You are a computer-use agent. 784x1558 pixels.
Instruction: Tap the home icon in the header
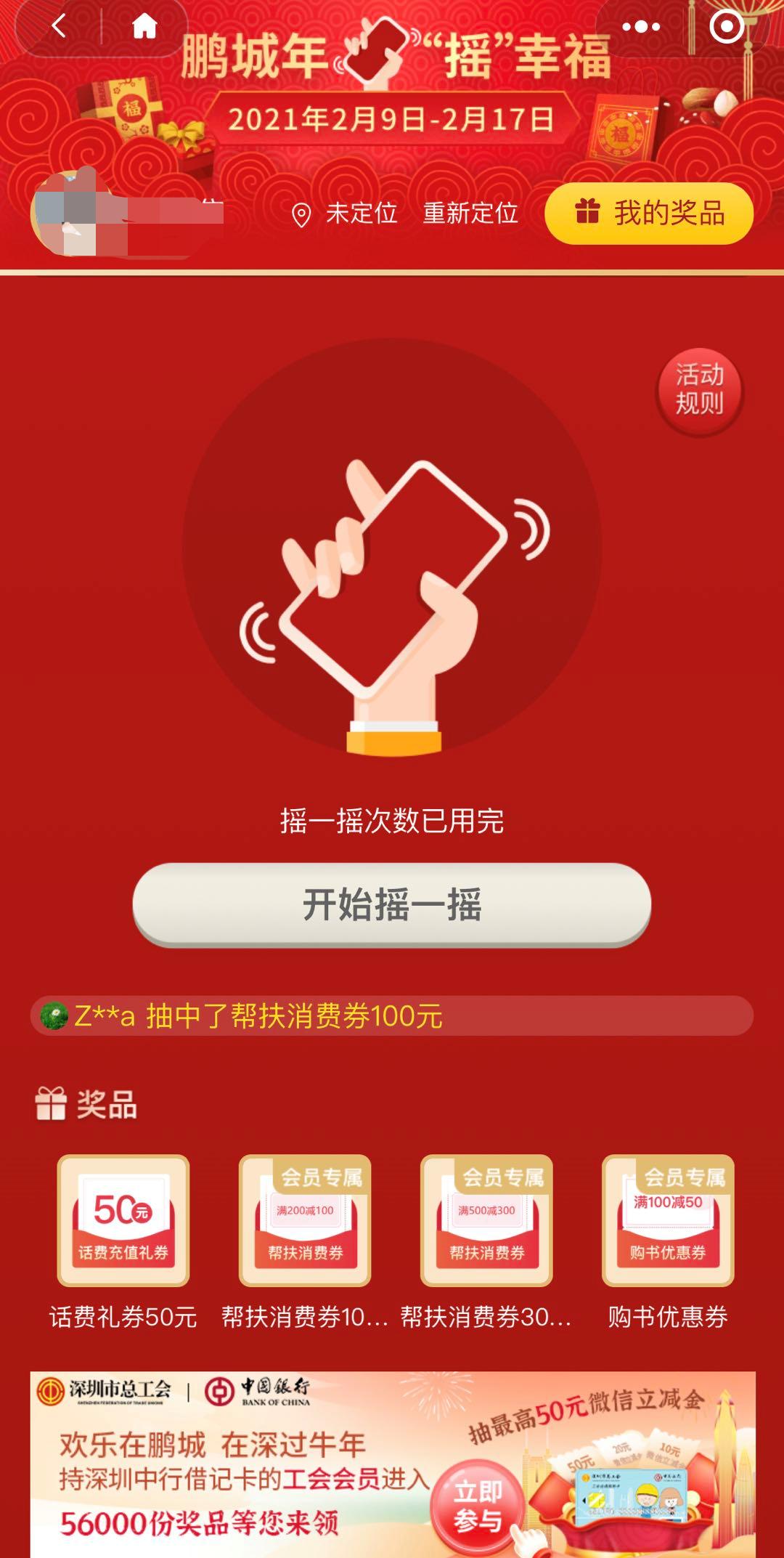click(144, 28)
